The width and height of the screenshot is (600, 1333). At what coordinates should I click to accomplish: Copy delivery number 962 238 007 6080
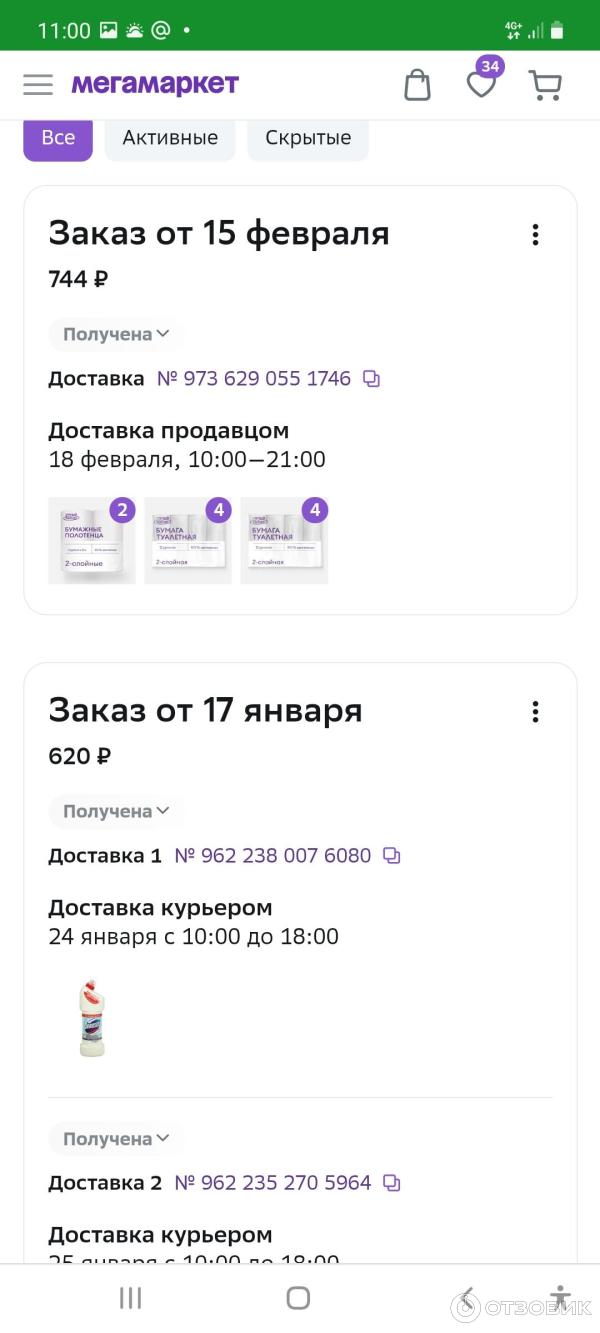pos(392,856)
